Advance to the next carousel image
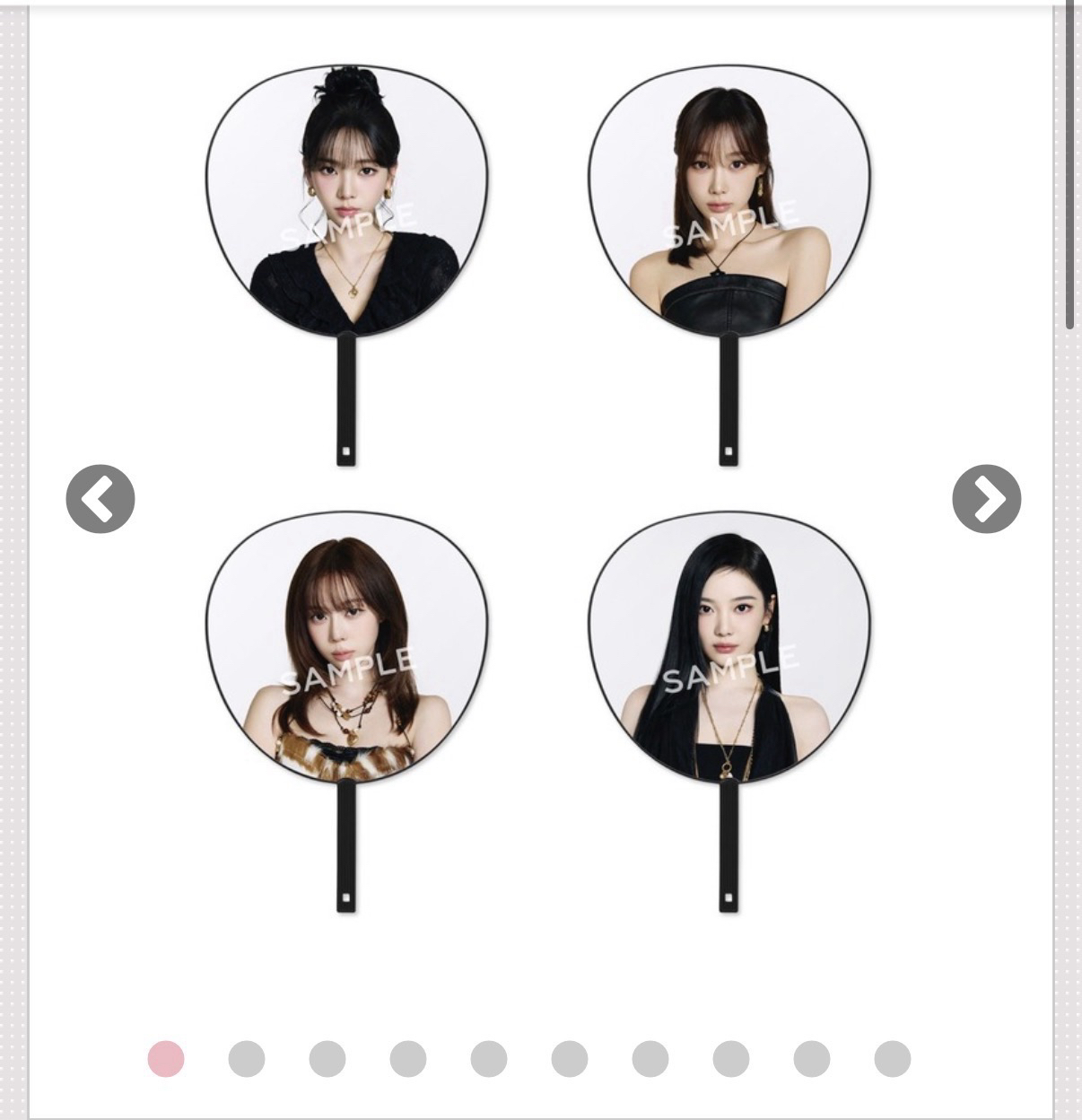1082x1120 pixels. (x=986, y=499)
